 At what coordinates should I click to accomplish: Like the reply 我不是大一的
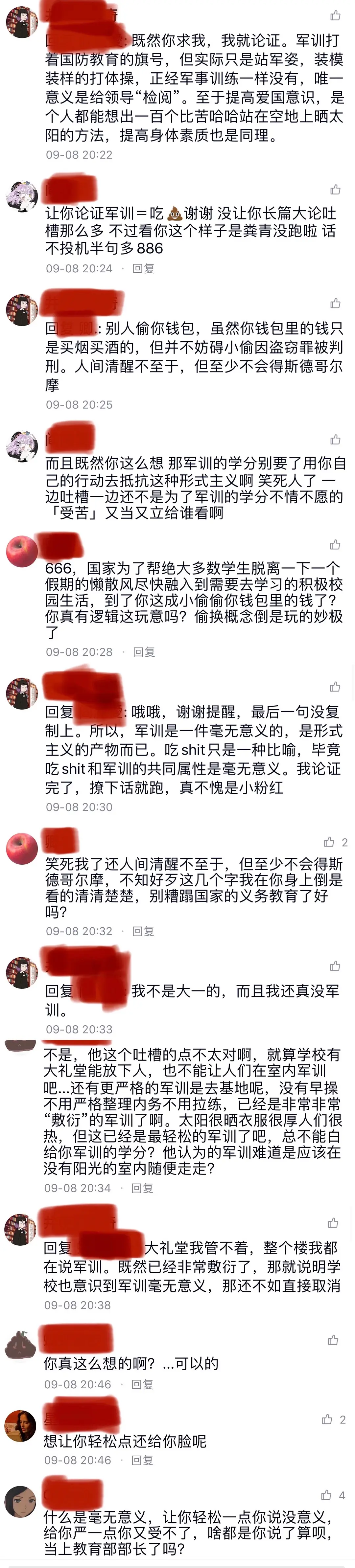[335, 966]
